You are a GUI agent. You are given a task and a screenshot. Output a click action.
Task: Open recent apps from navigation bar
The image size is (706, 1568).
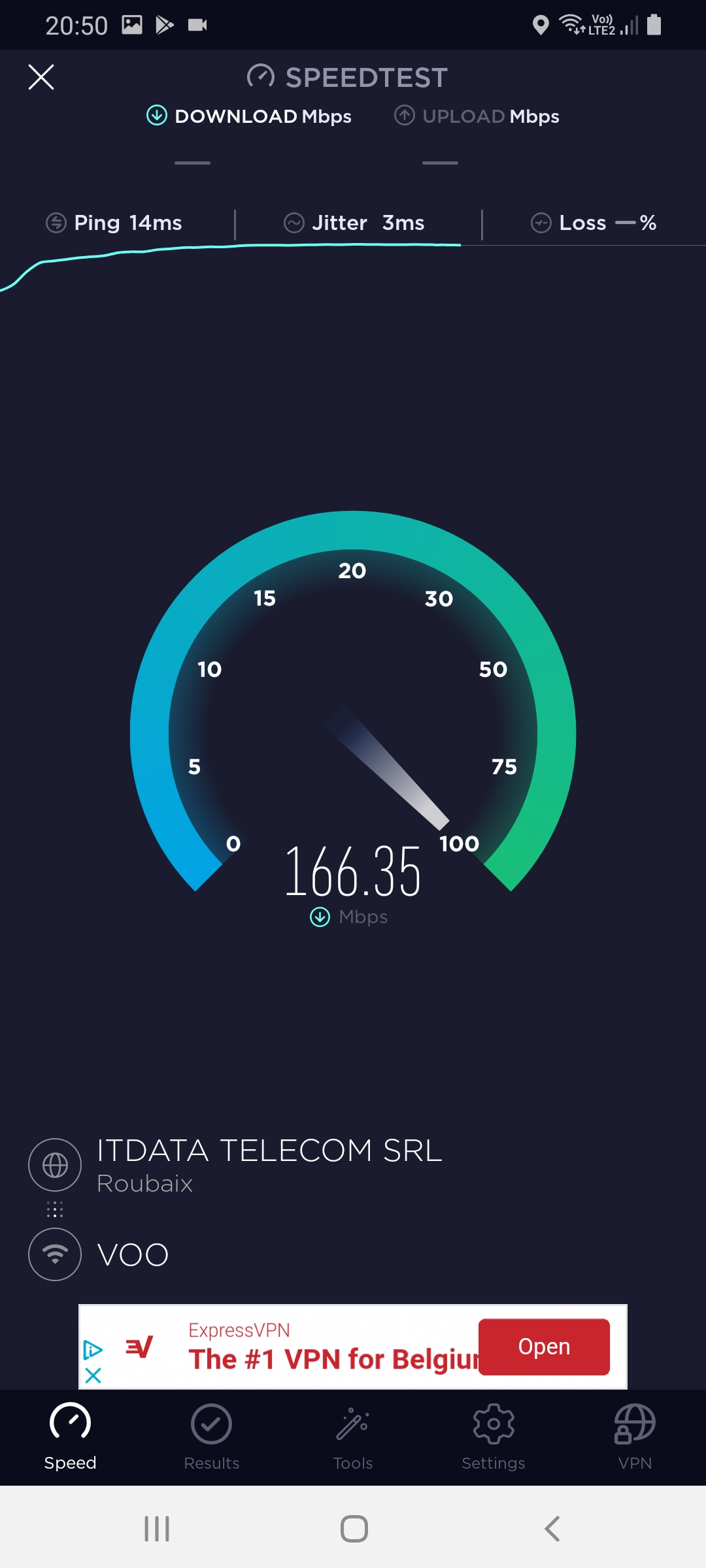click(157, 1529)
